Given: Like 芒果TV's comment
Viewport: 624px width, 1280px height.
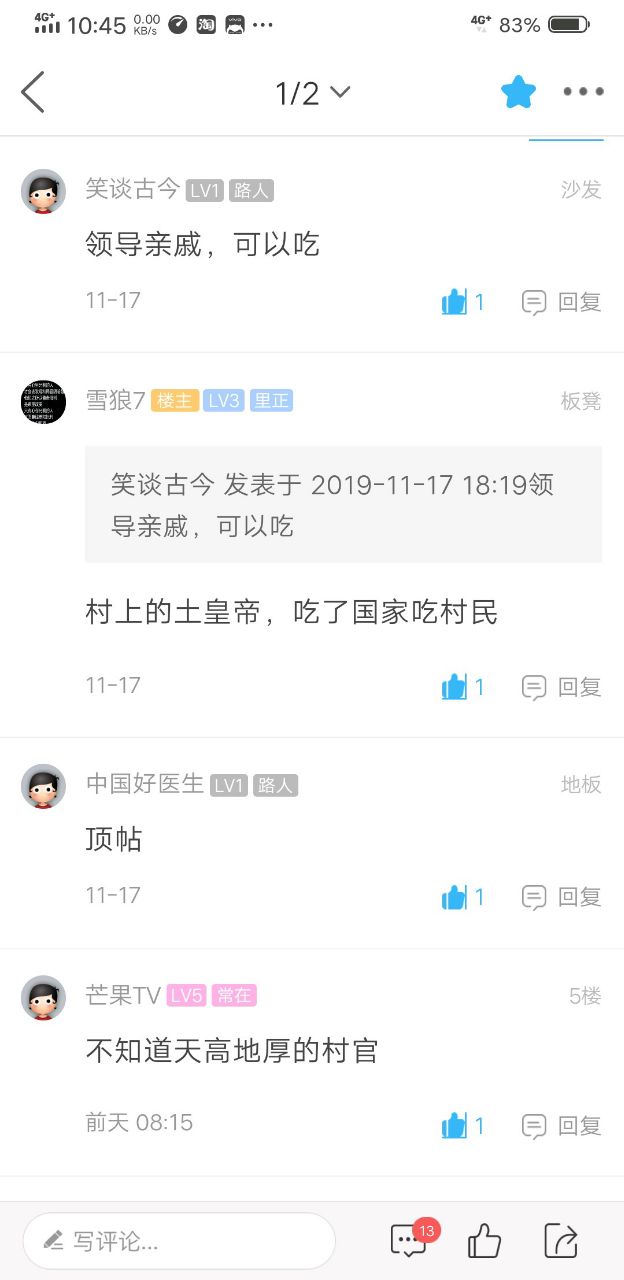Looking at the screenshot, I should click(462, 1125).
